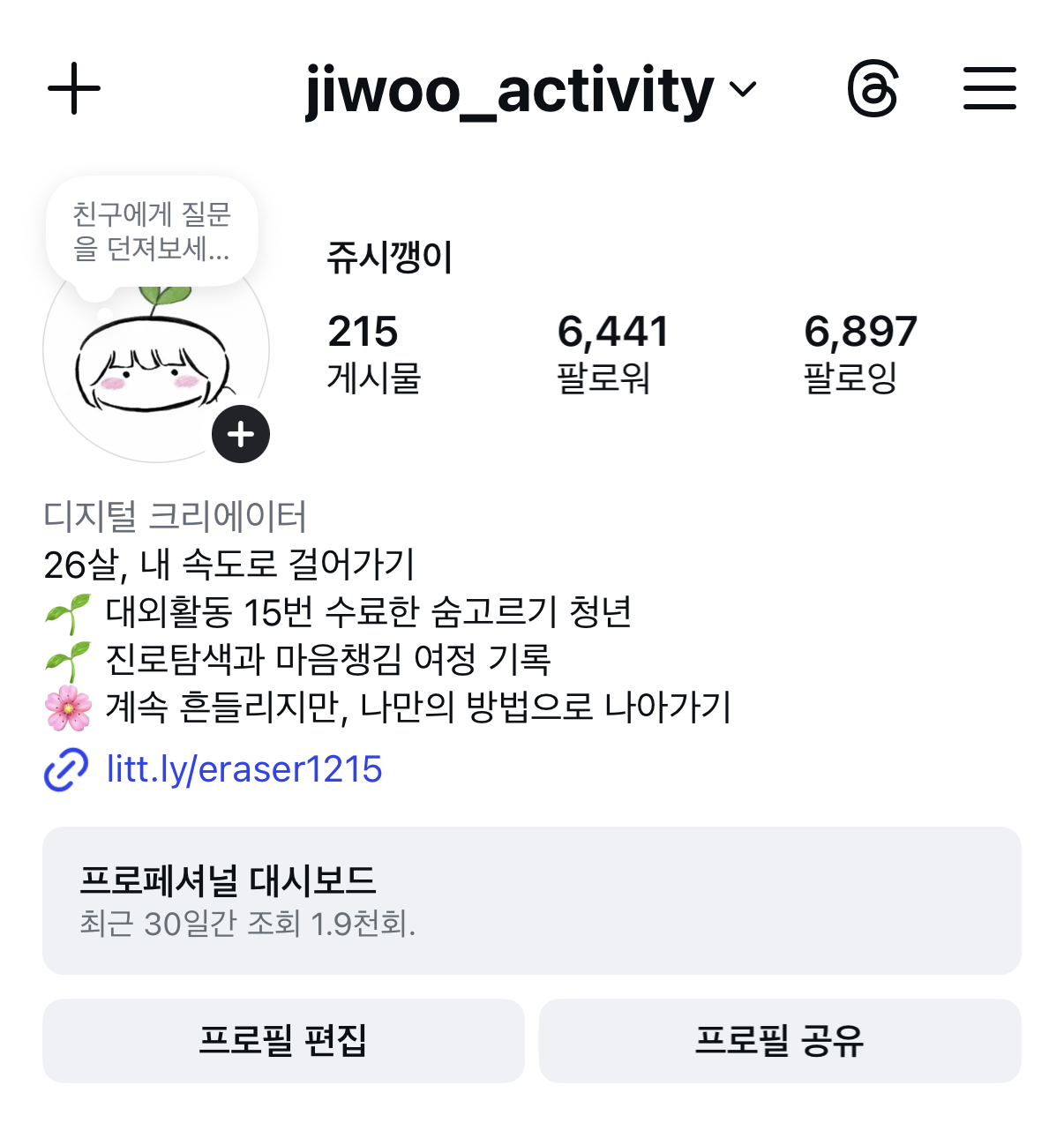Screen dimensions: 1064x1138
Task: Open the Threads icon
Action: coord(873,88)
